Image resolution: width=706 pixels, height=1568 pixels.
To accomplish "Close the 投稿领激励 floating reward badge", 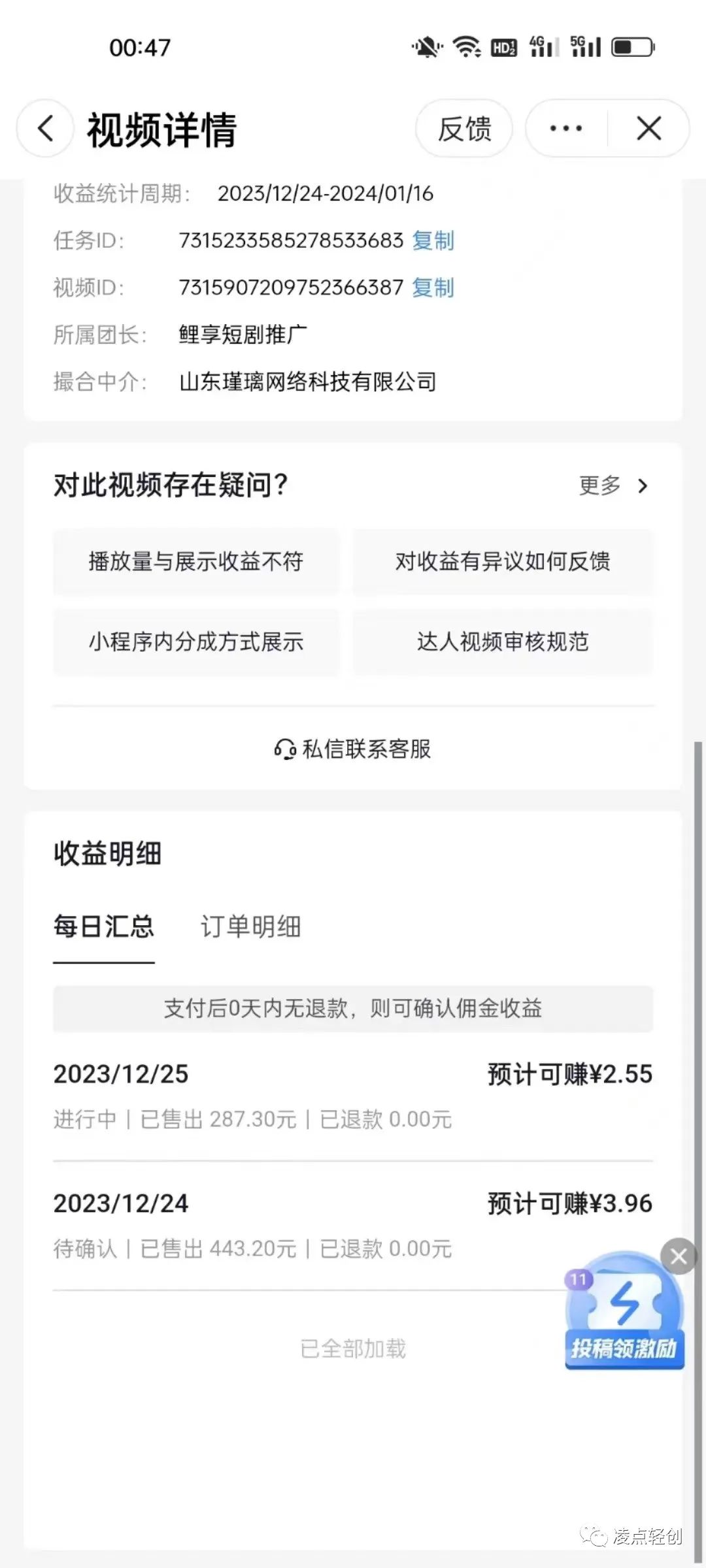I will click(679, 1256).
